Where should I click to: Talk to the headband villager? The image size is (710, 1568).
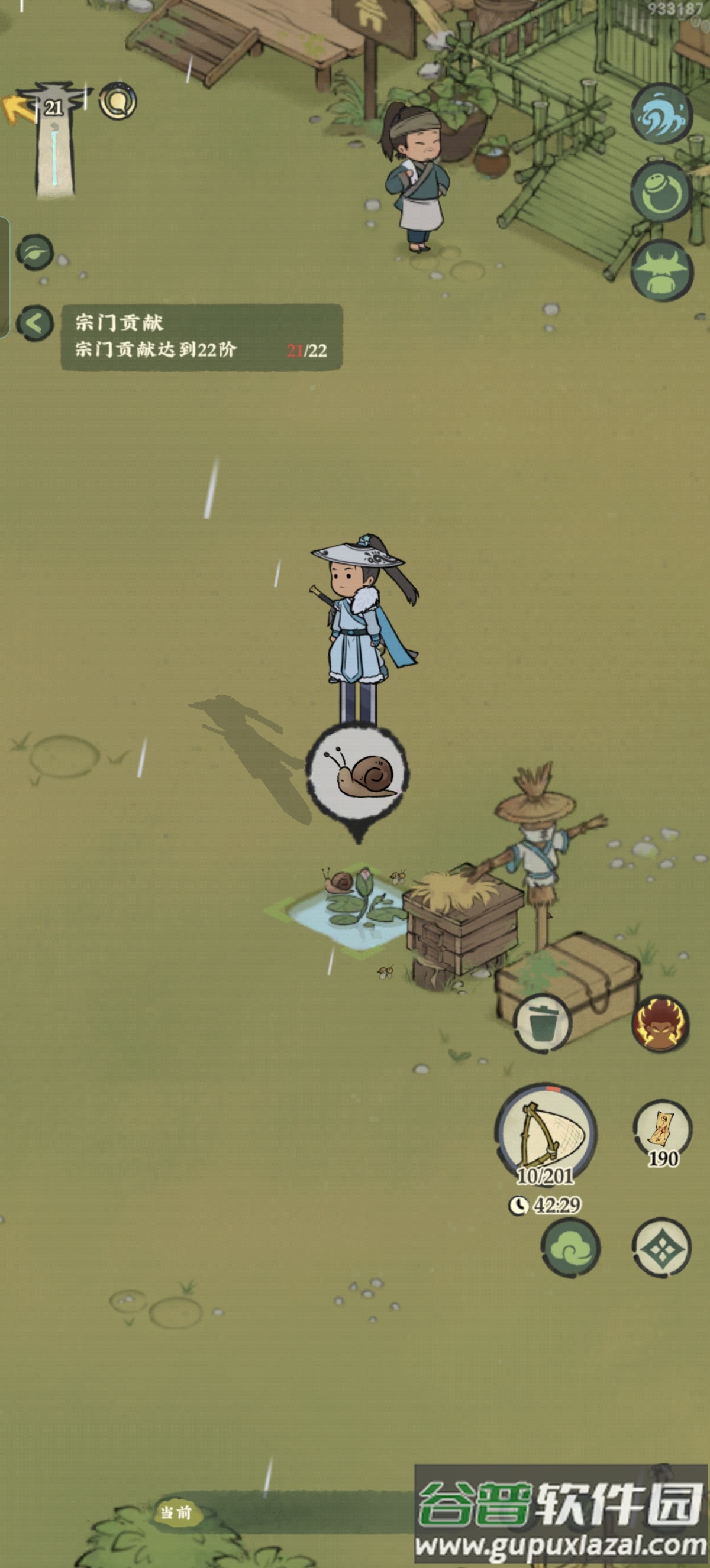tap(418, 177)
